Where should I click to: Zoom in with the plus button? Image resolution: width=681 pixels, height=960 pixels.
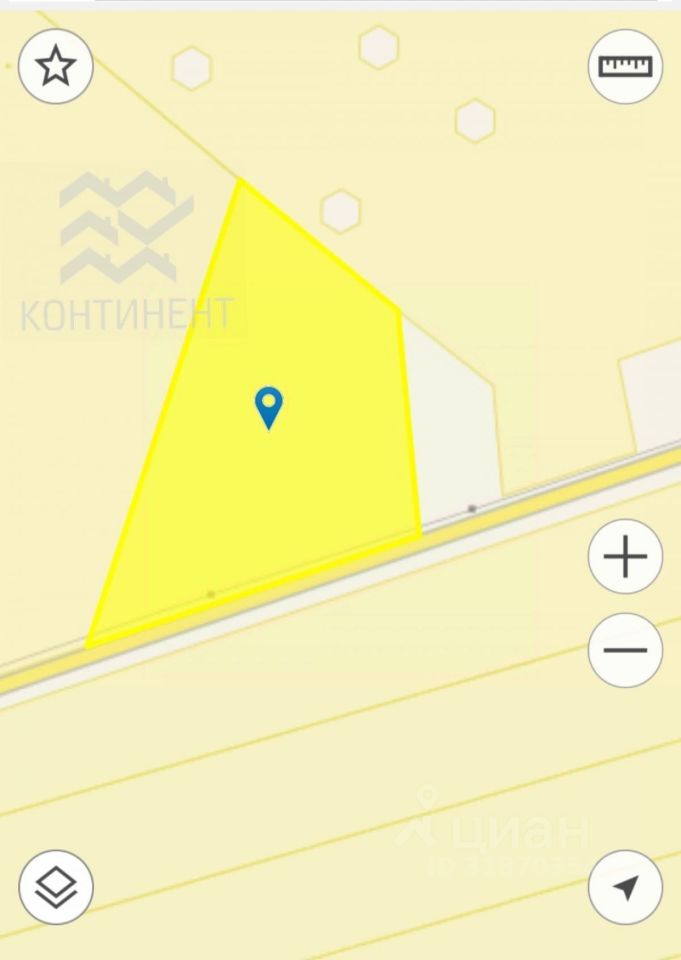pos(625,557)
